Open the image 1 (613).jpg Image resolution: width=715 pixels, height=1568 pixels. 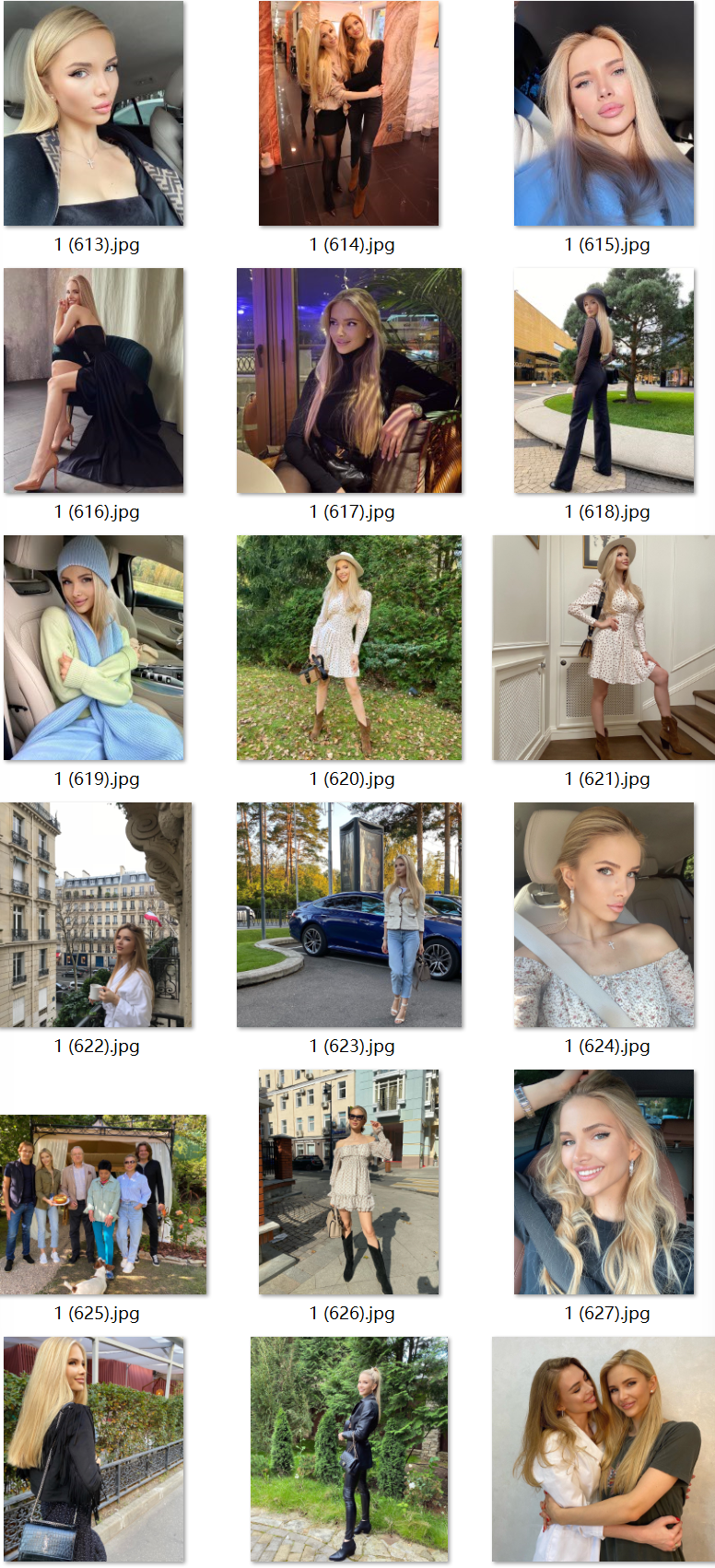pos(94,113)
